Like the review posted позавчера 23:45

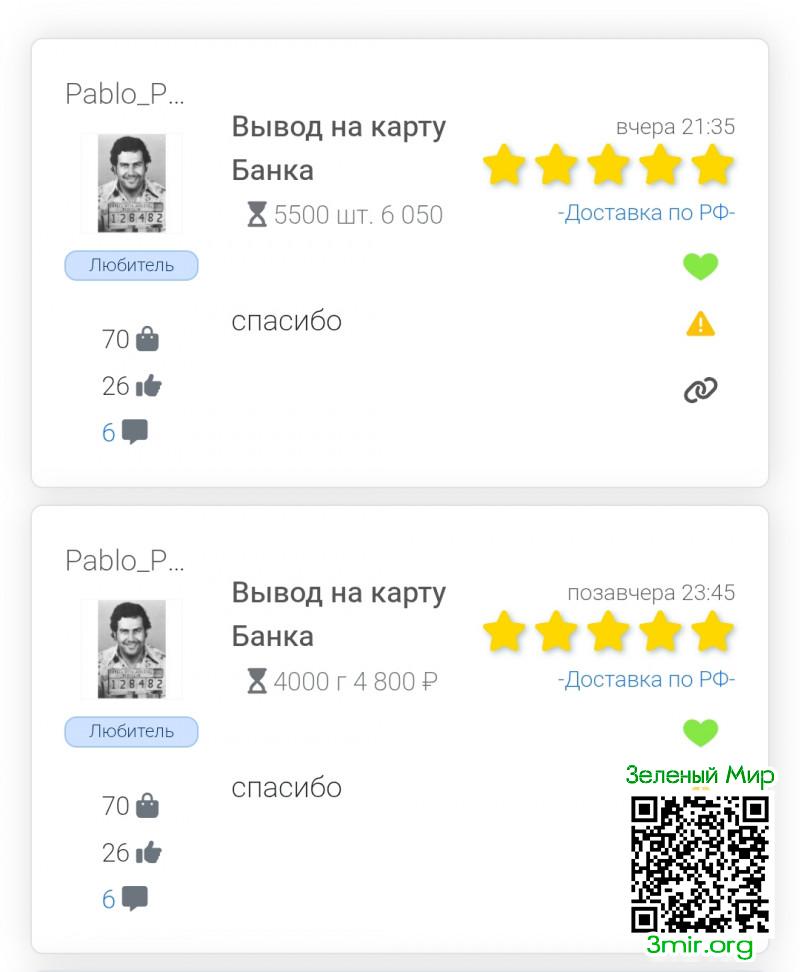(x=700, y=733)
